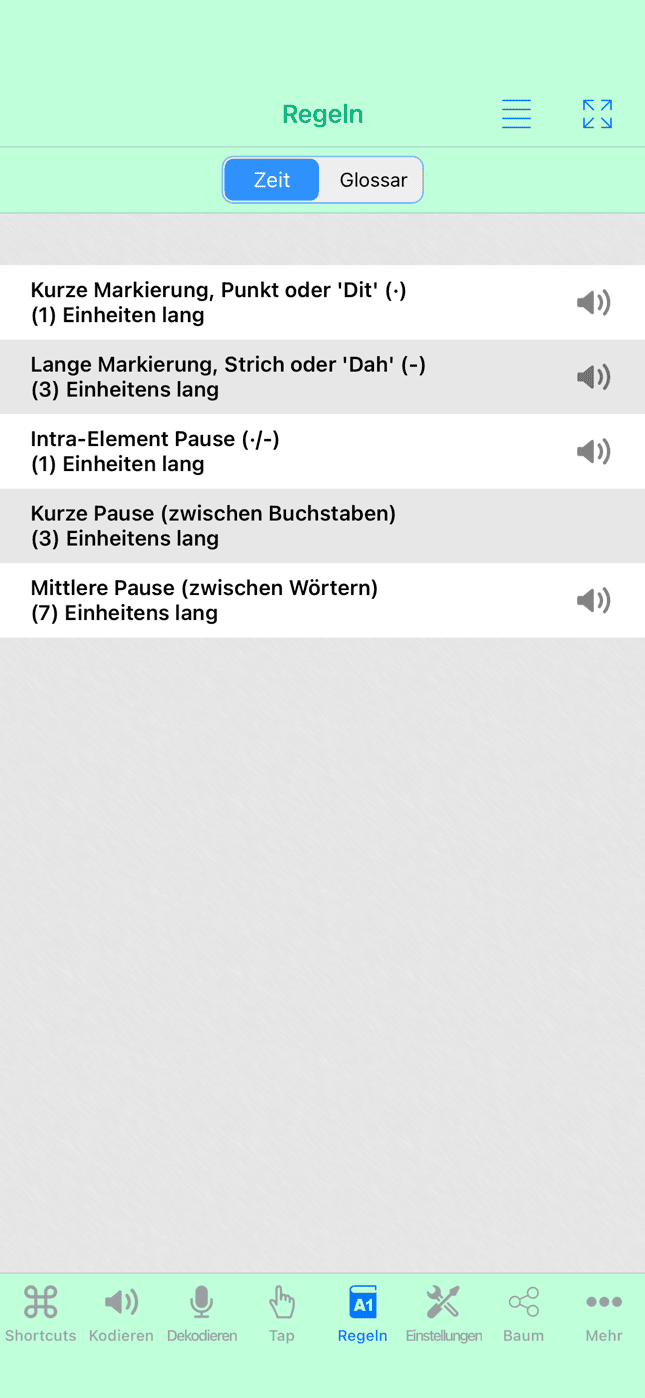This screenshot has width=645, height=1398.
Task: Select the Zeit segment
Action: 272,180
